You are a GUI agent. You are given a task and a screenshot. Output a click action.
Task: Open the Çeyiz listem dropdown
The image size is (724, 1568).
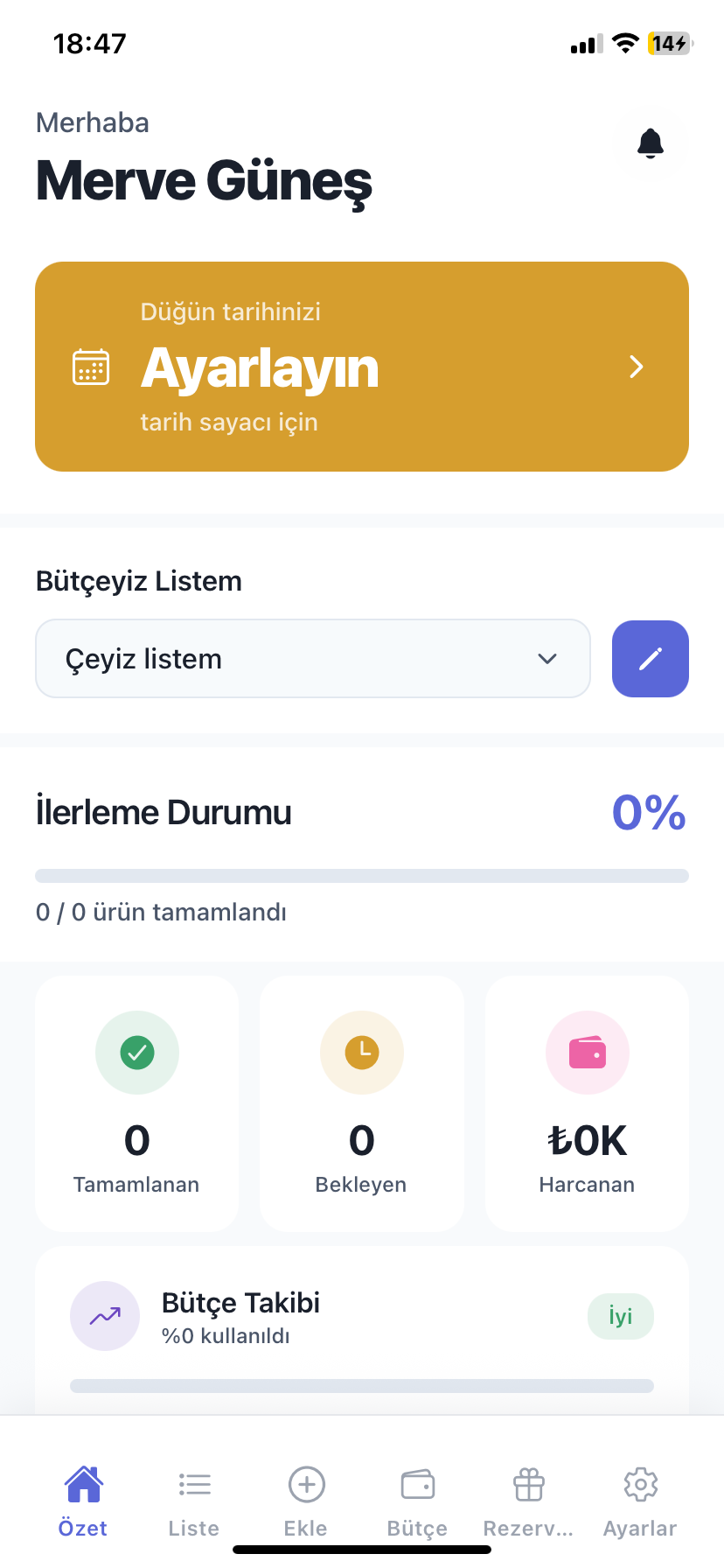pyautogui.click(x=313, y=658)
